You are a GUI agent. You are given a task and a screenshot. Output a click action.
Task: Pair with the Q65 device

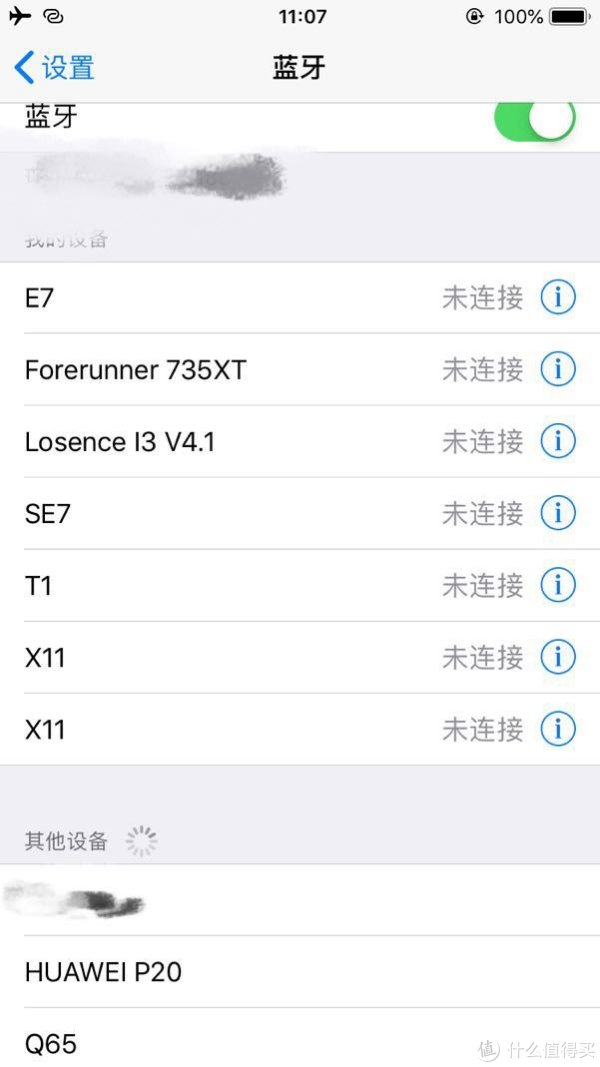pos(300,1038)
